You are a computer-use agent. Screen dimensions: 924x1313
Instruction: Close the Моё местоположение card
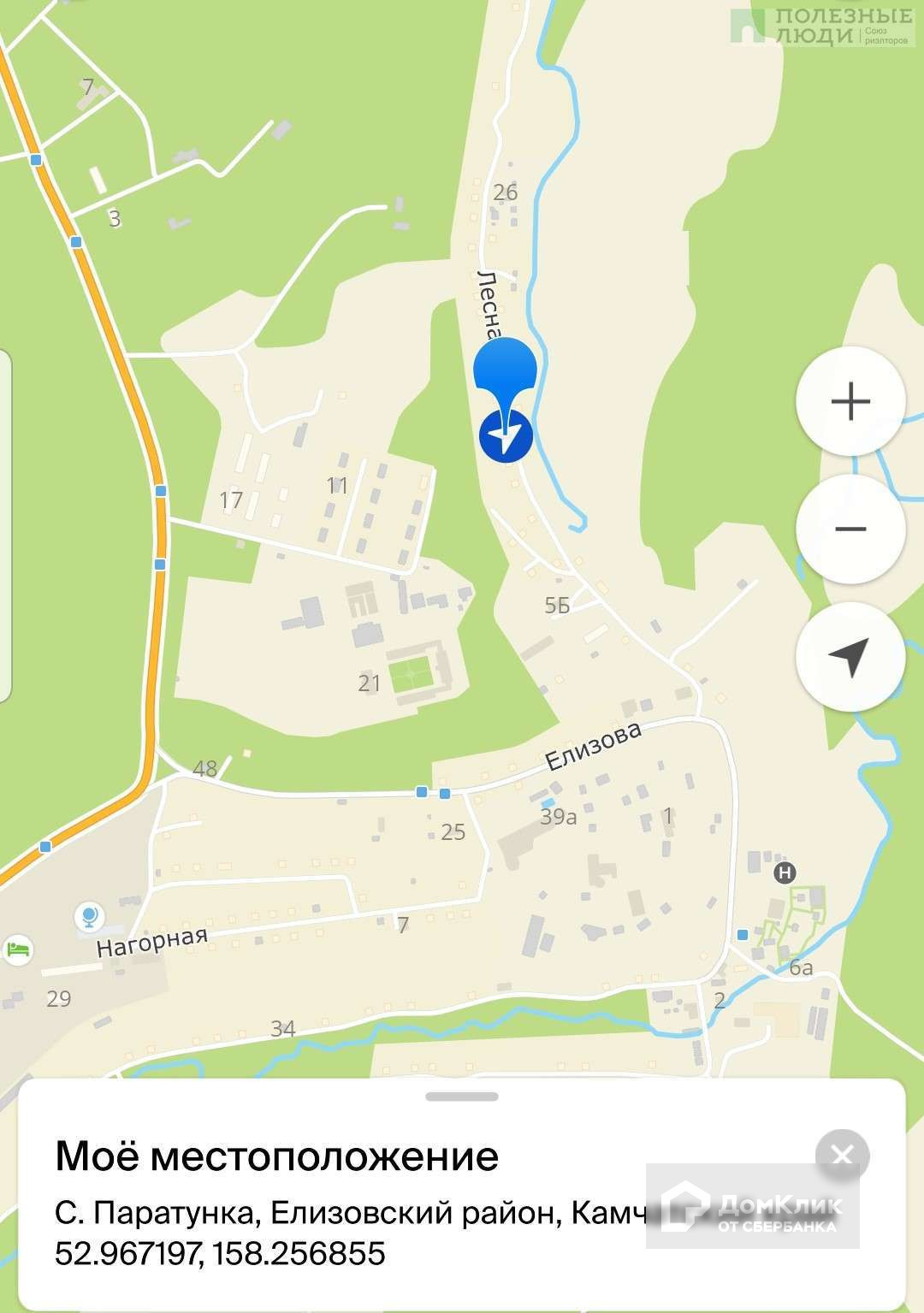(x=842, y=1156)
